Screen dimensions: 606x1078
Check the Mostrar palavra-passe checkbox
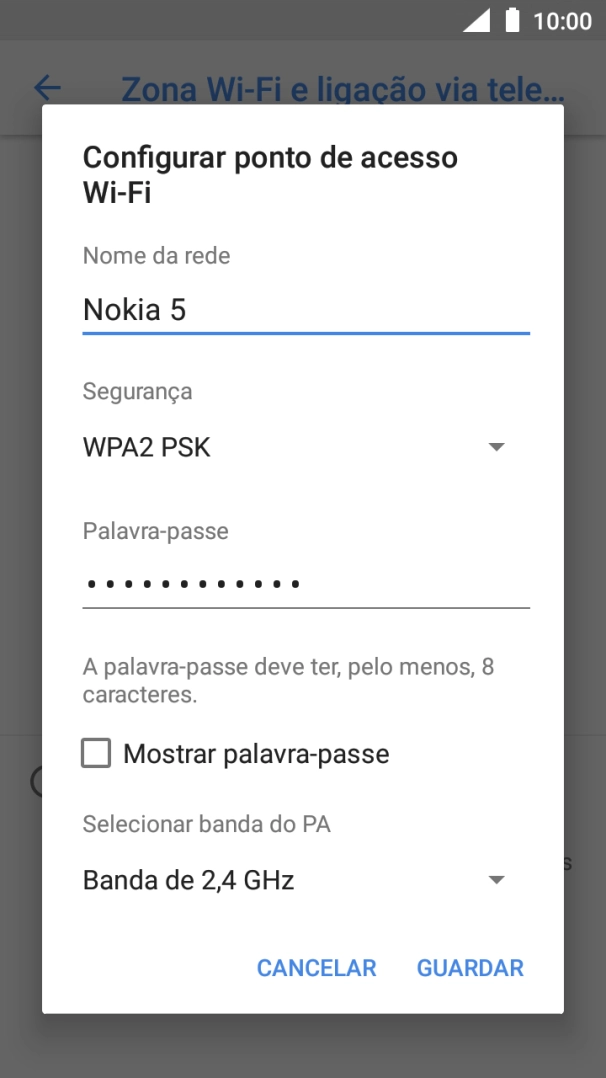tap(97, 754)
